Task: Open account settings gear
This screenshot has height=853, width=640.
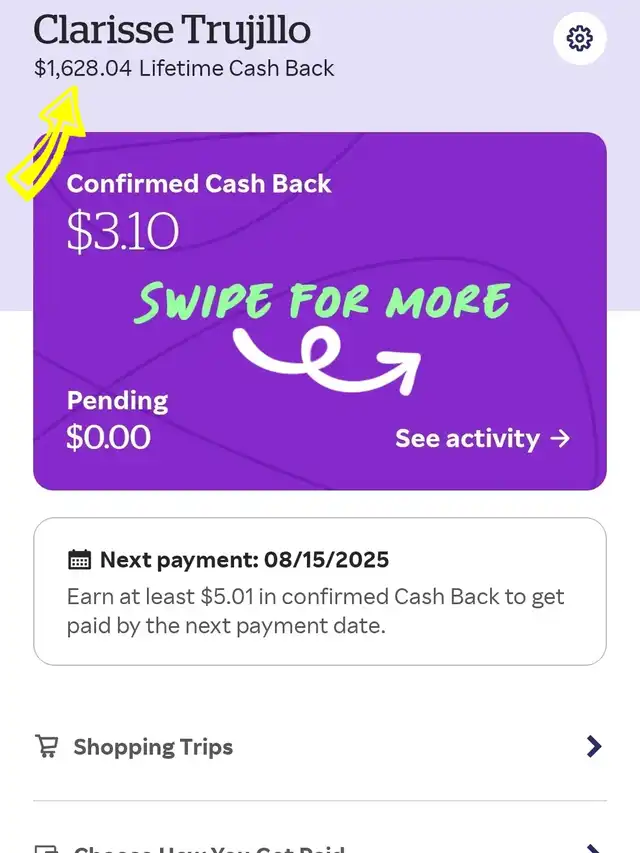Action: pyautogui.click(x=579, y=39)
